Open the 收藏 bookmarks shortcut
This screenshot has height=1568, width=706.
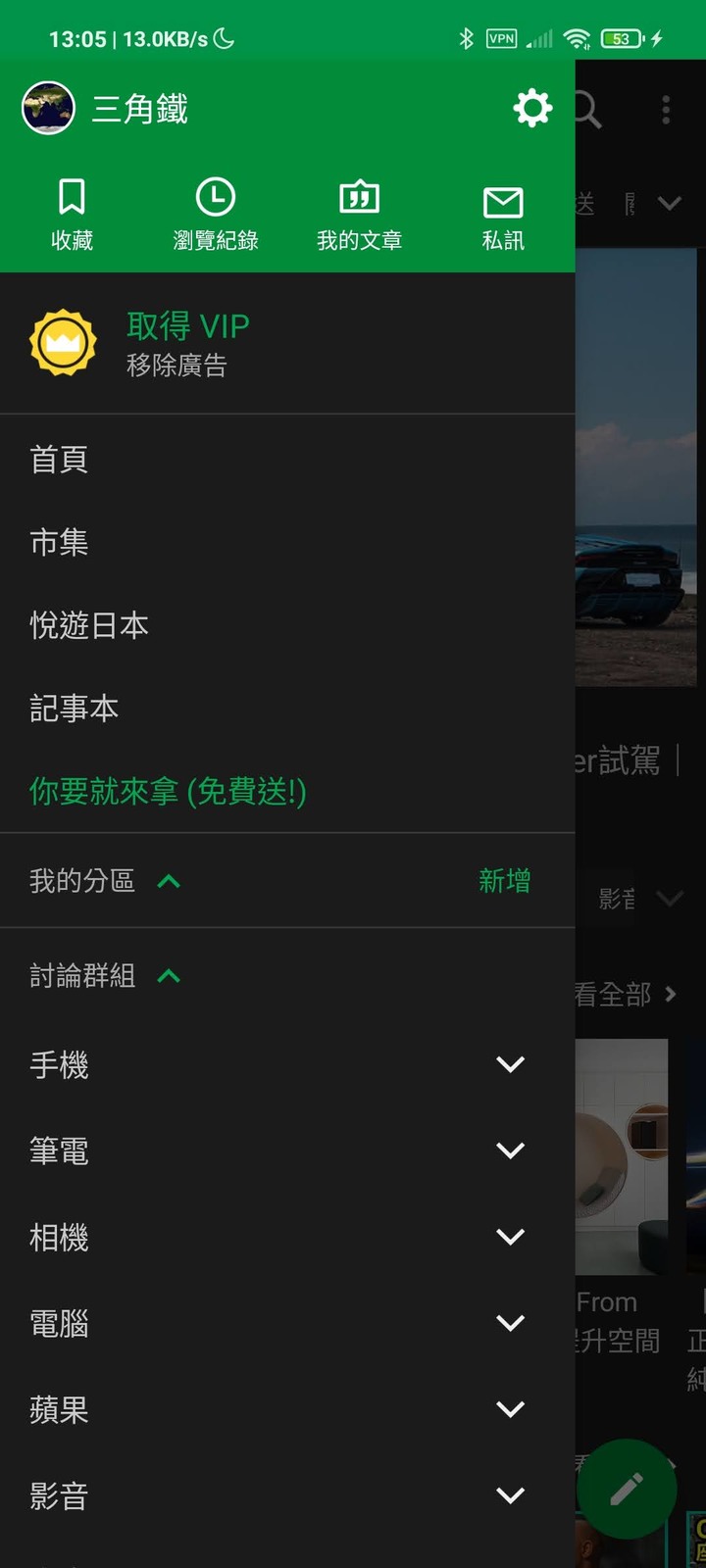[72, 215]
